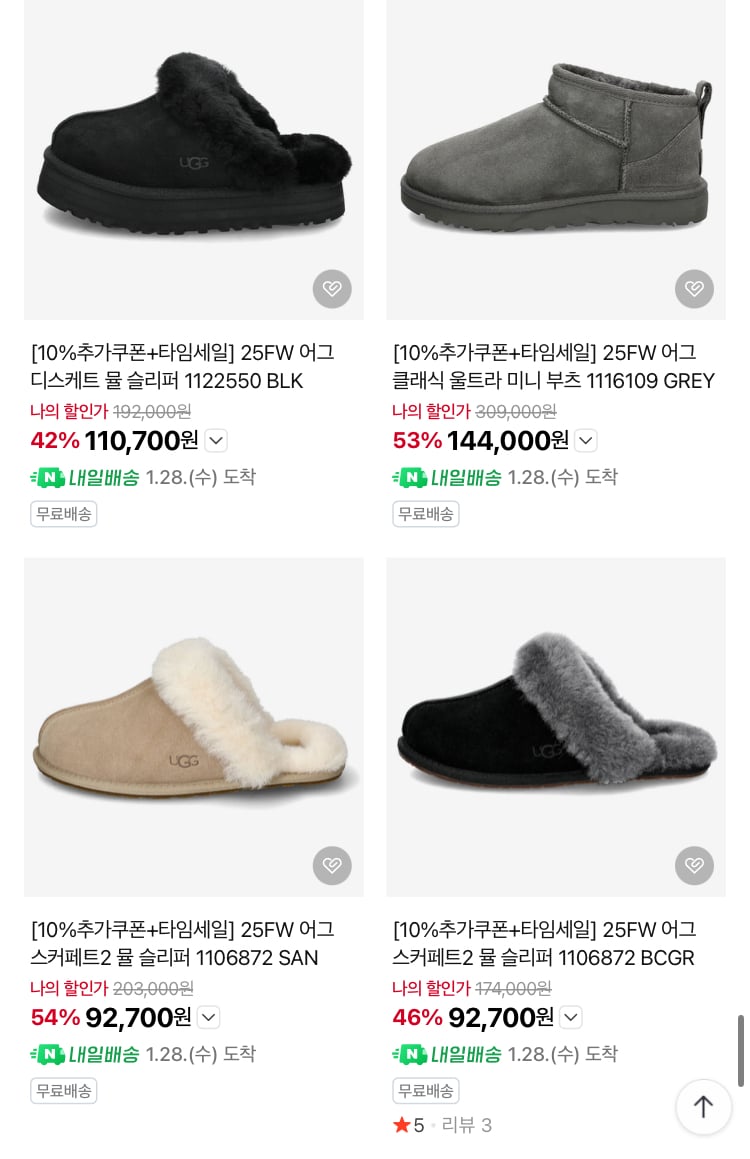Show discount breakdown for the 46% off slipper
The width and height of the screenshot is (750, 1159).
click(570, 1017)
